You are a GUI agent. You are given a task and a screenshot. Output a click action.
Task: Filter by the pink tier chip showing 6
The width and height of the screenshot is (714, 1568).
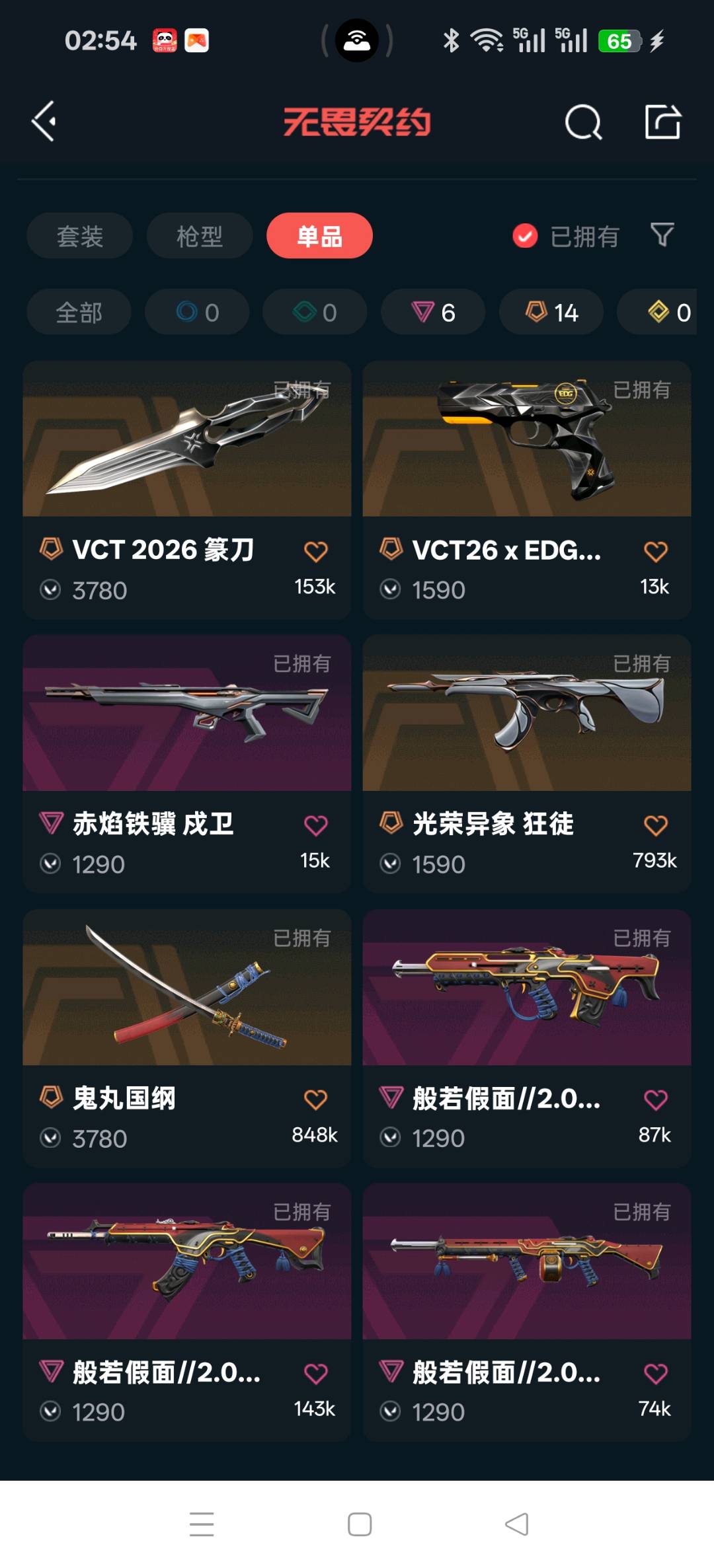pyautogui.click(x=433, y=313)
